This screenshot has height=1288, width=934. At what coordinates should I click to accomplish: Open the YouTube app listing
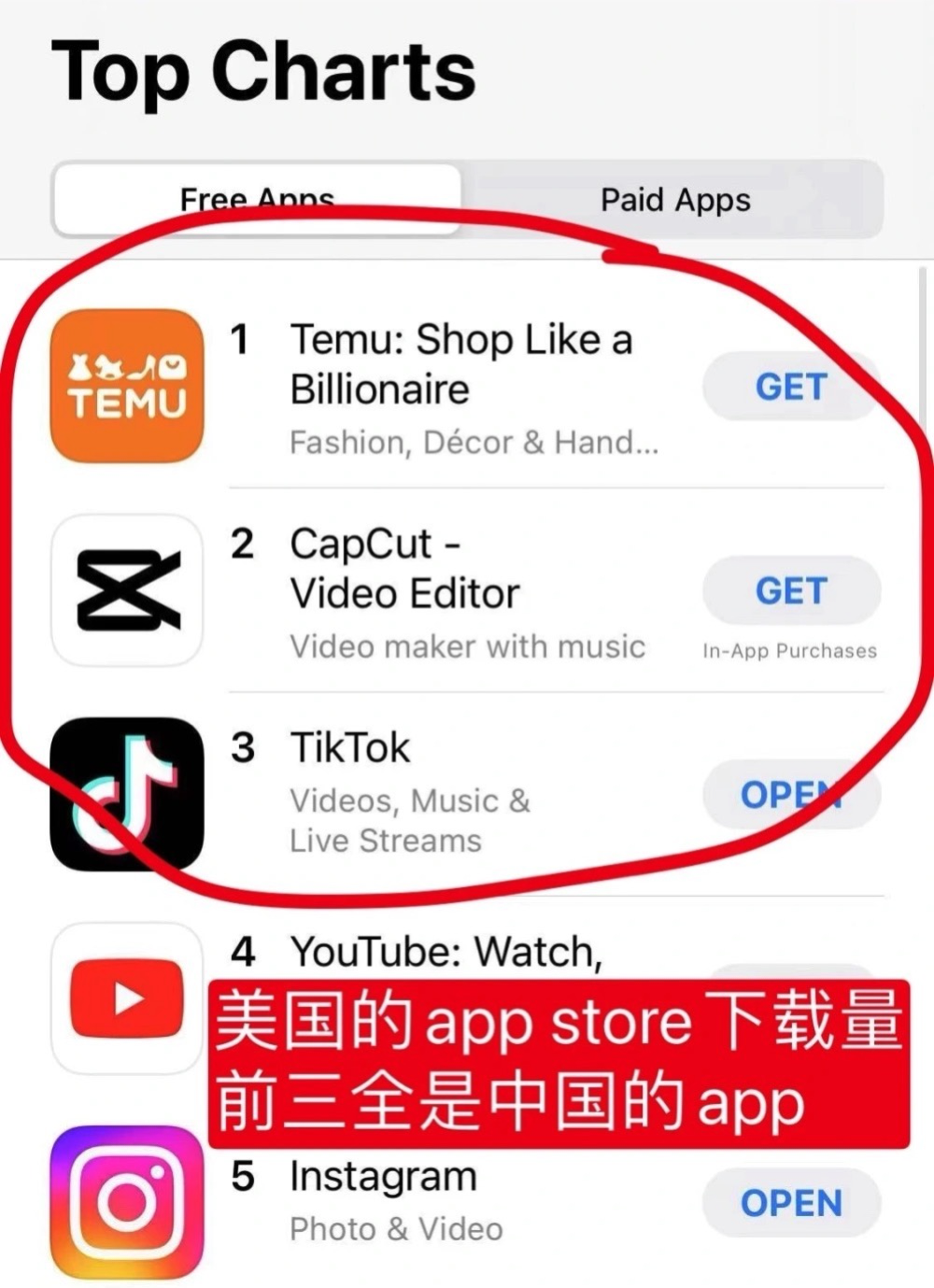point(446,952)
